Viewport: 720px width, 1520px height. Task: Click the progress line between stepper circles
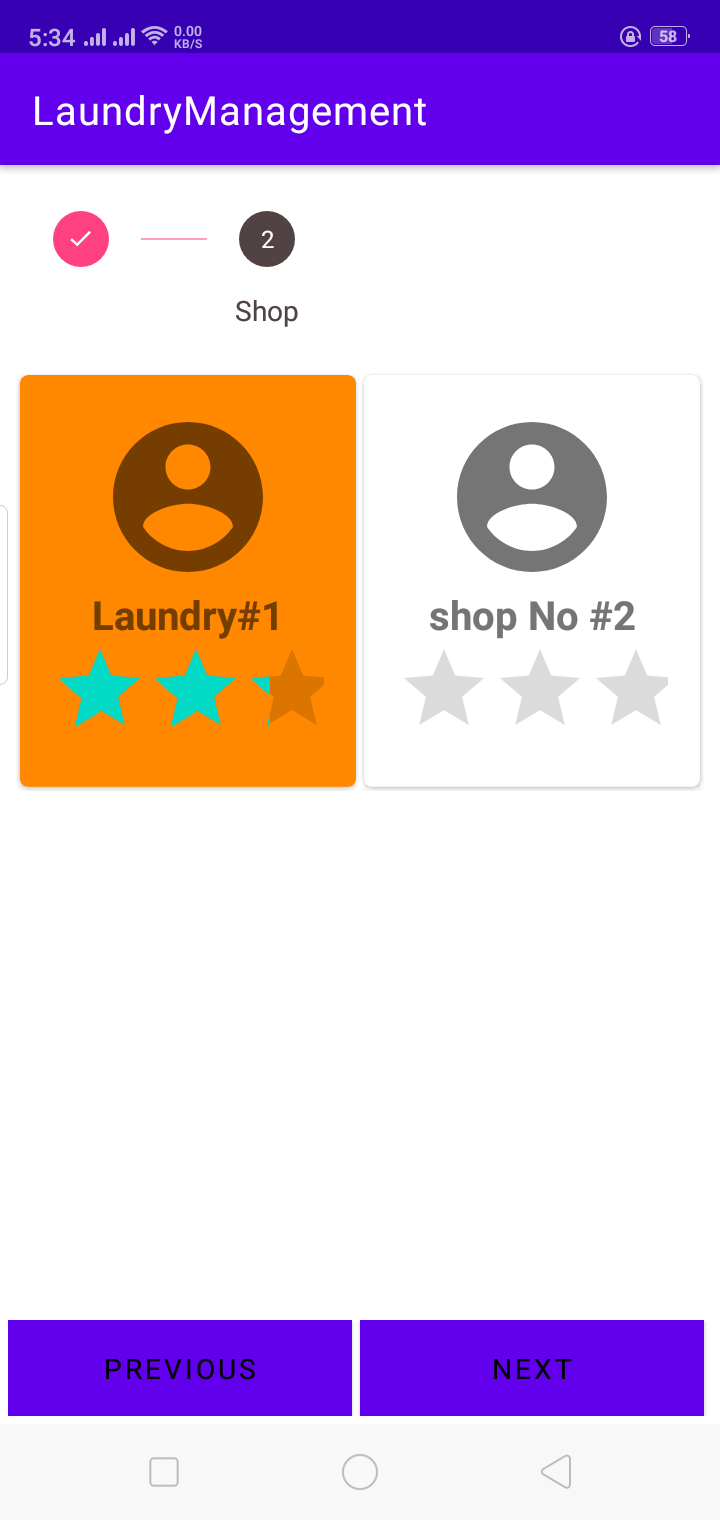(173, 238)
